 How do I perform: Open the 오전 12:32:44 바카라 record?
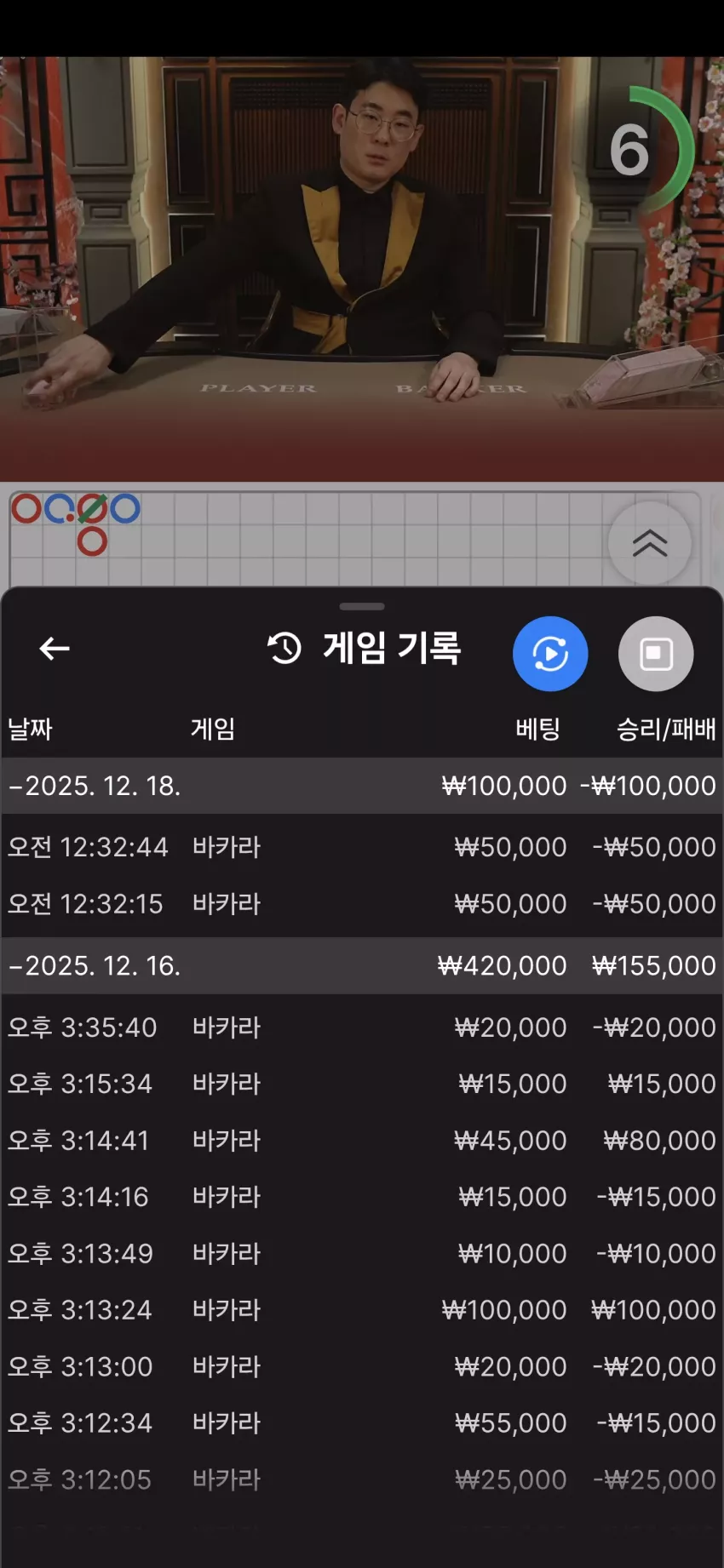tap(362, 847)
